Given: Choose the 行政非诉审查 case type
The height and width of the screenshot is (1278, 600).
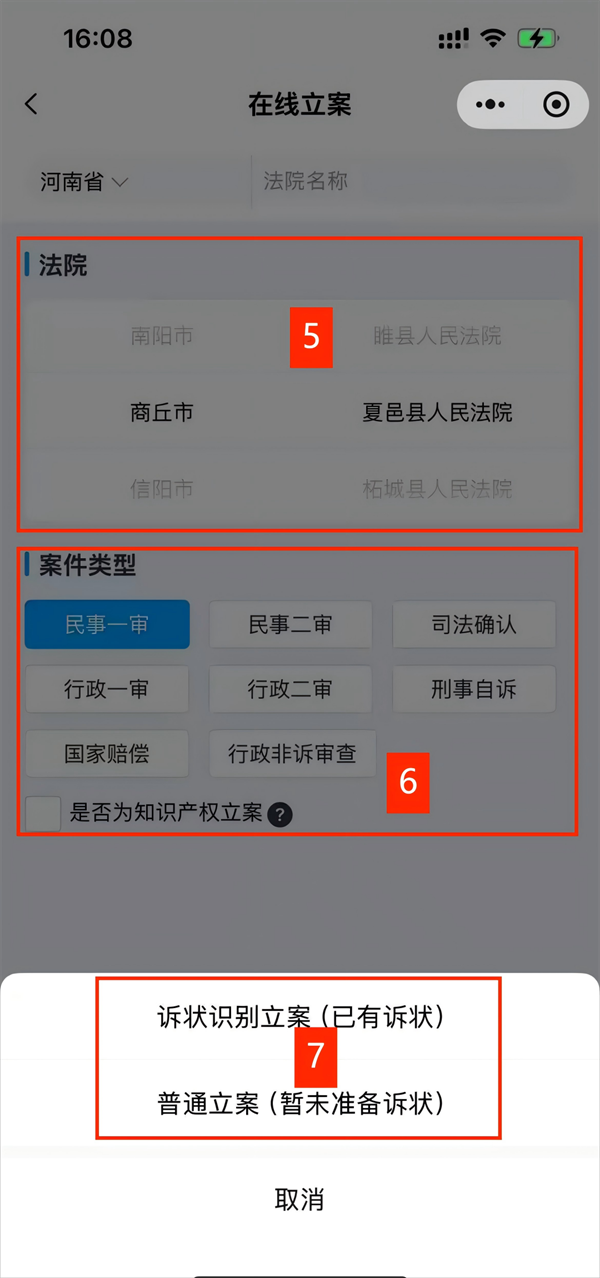Looking at the screenshot, I should (x=292, y=753).
